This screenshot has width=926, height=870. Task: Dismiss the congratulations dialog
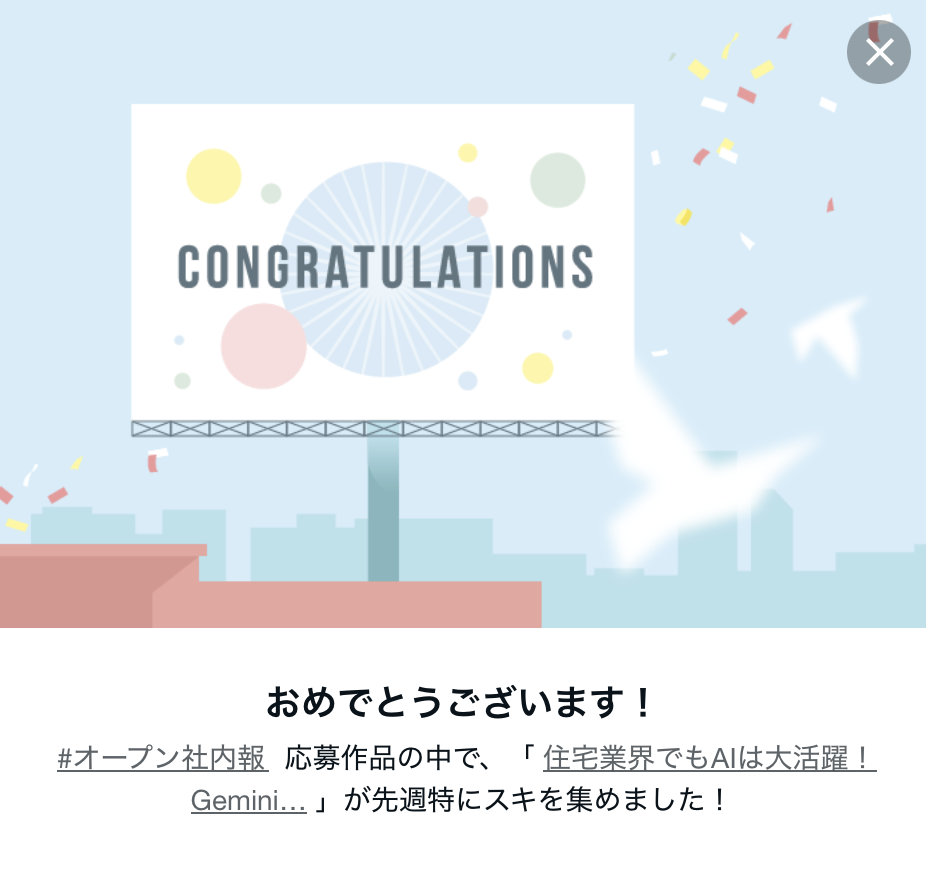tap(878, 52)
